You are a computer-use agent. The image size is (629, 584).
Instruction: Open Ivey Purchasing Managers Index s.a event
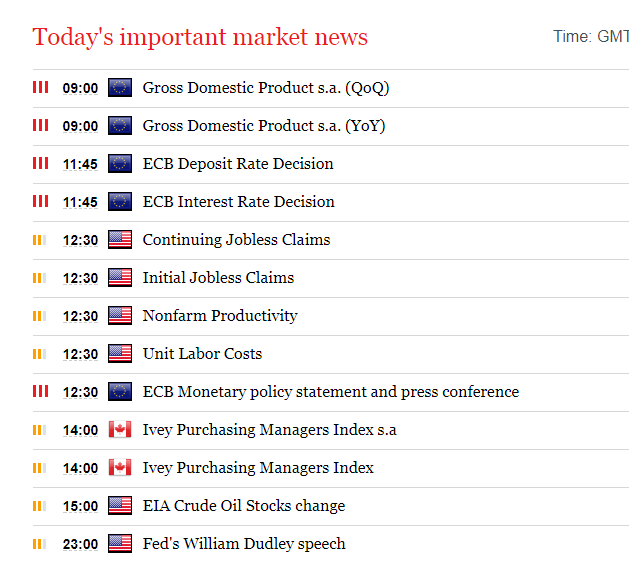(269, 430)
